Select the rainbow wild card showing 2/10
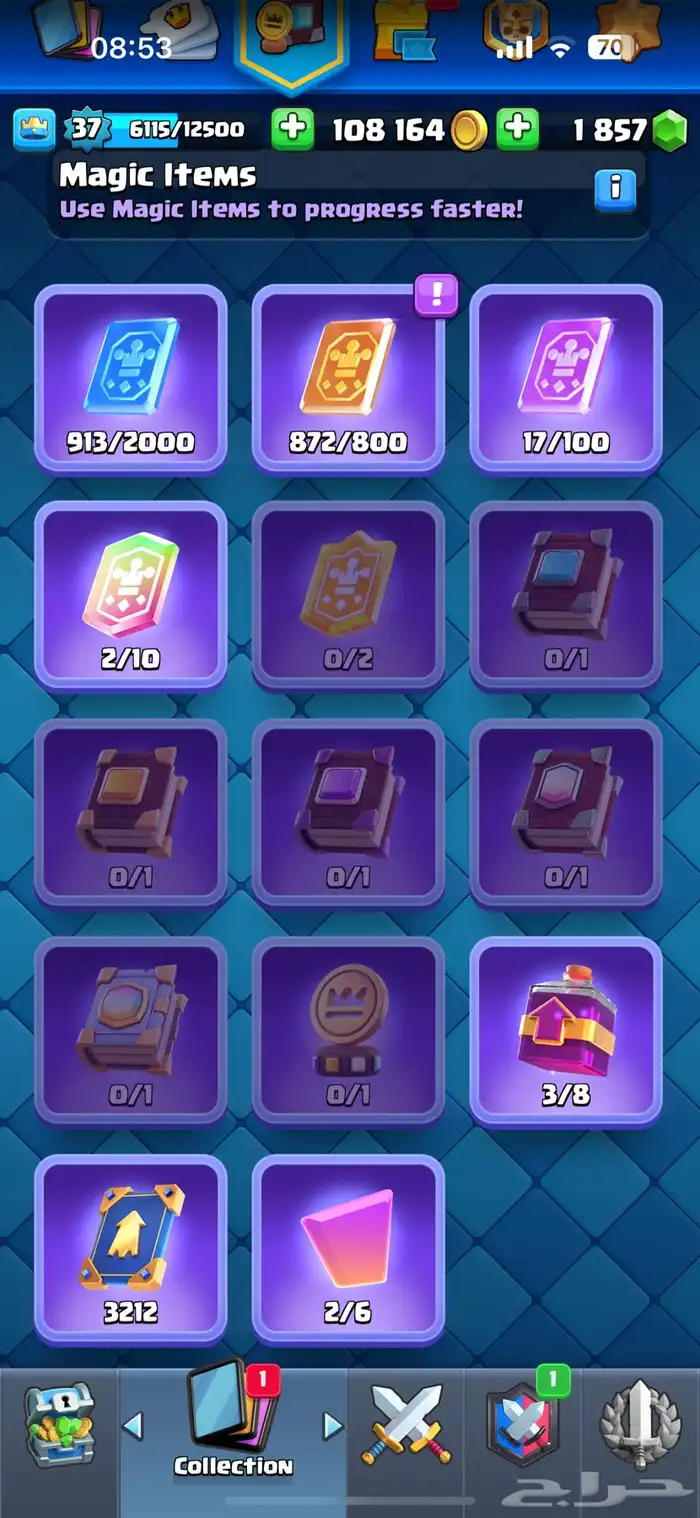The height and width of the screenshot is (1518, 700). tap(131, 596)
